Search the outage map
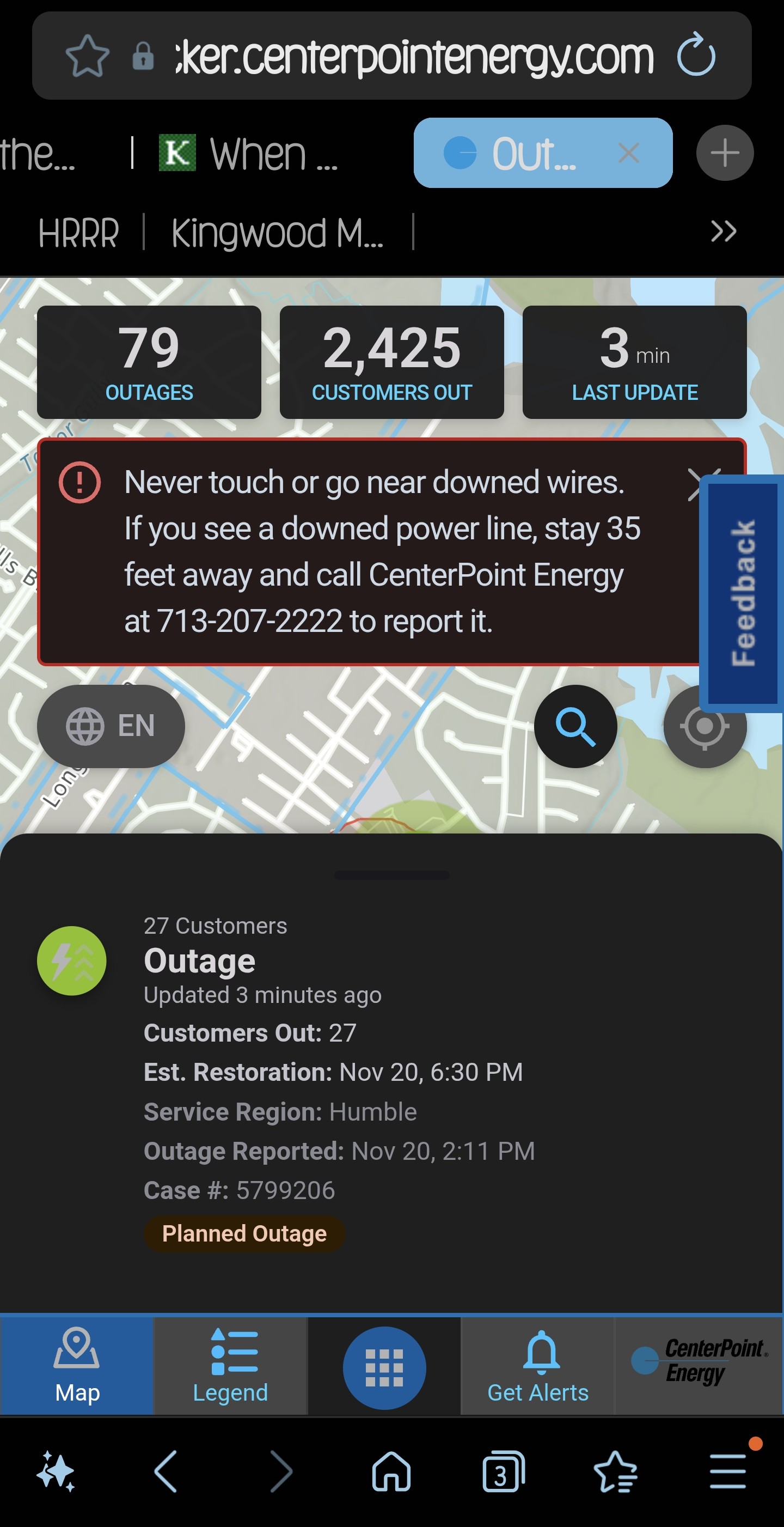Viewport: 784px width, 1527px height. pyautogui.click(x=575, y=726)
